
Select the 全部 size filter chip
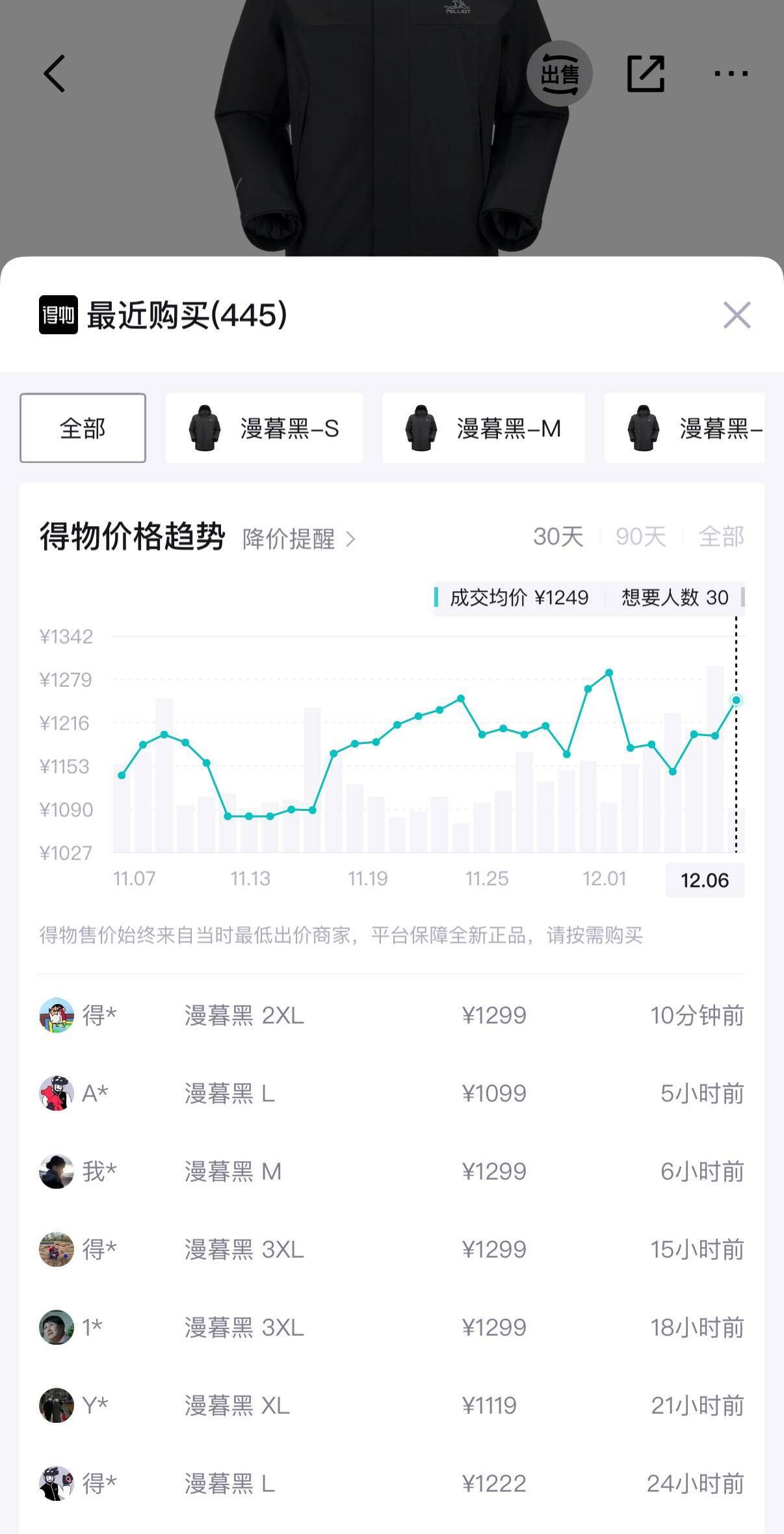pyautogui.click(x=83, y=428)
